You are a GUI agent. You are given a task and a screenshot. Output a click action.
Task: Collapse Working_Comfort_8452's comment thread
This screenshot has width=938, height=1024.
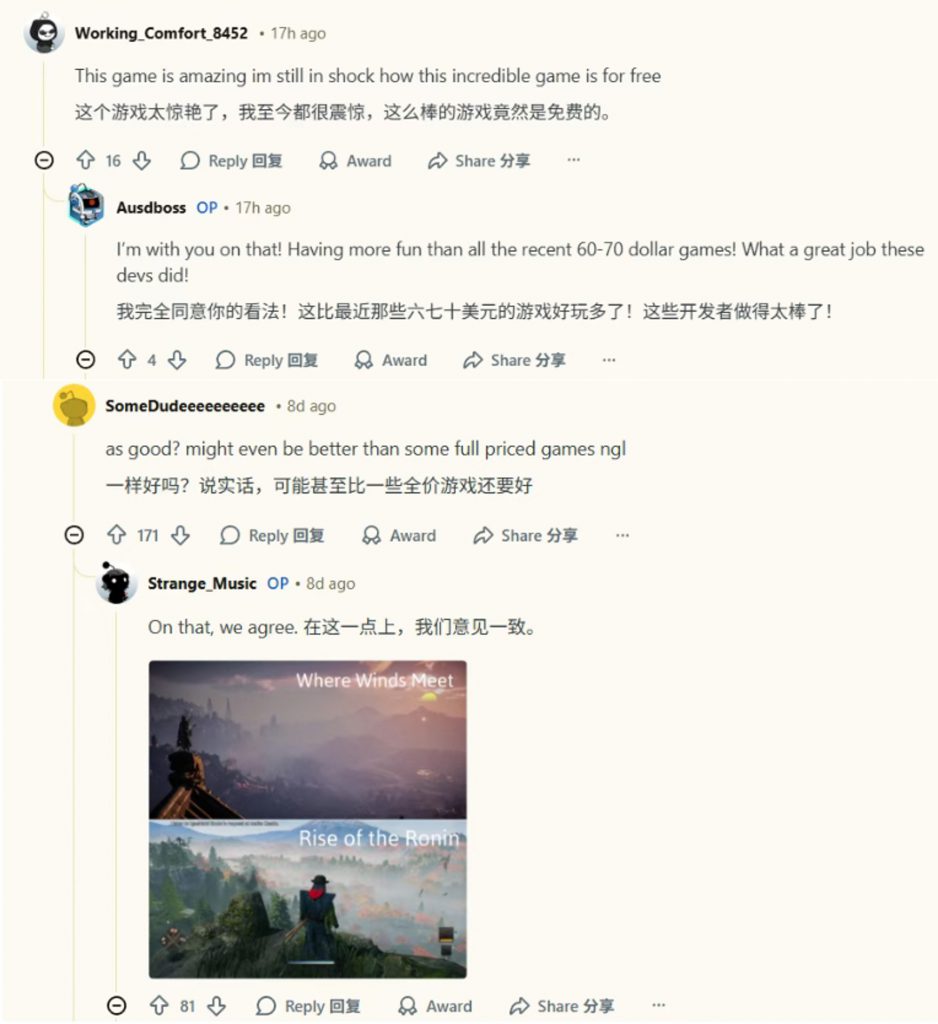tap(44, 160)
